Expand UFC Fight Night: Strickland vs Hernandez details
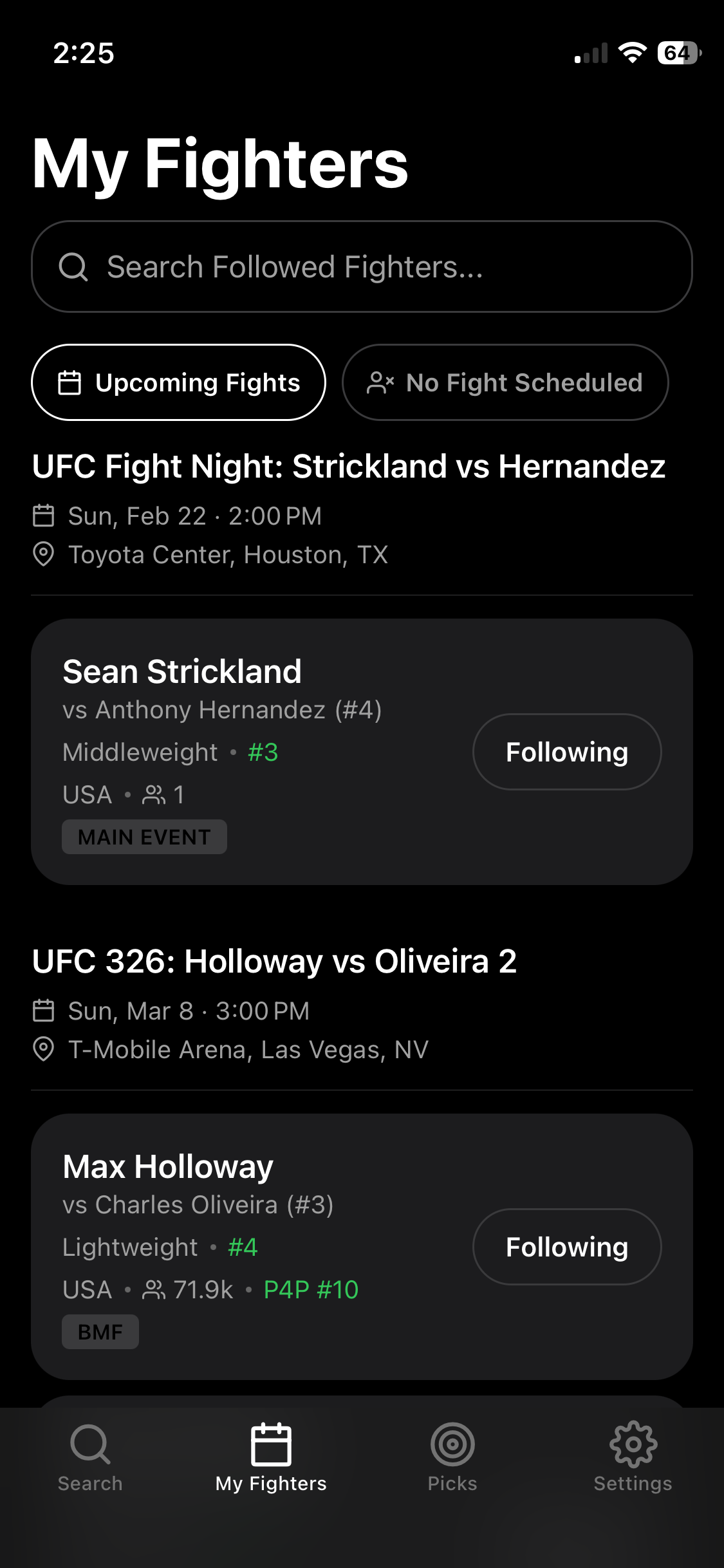 tap(350, 466)
